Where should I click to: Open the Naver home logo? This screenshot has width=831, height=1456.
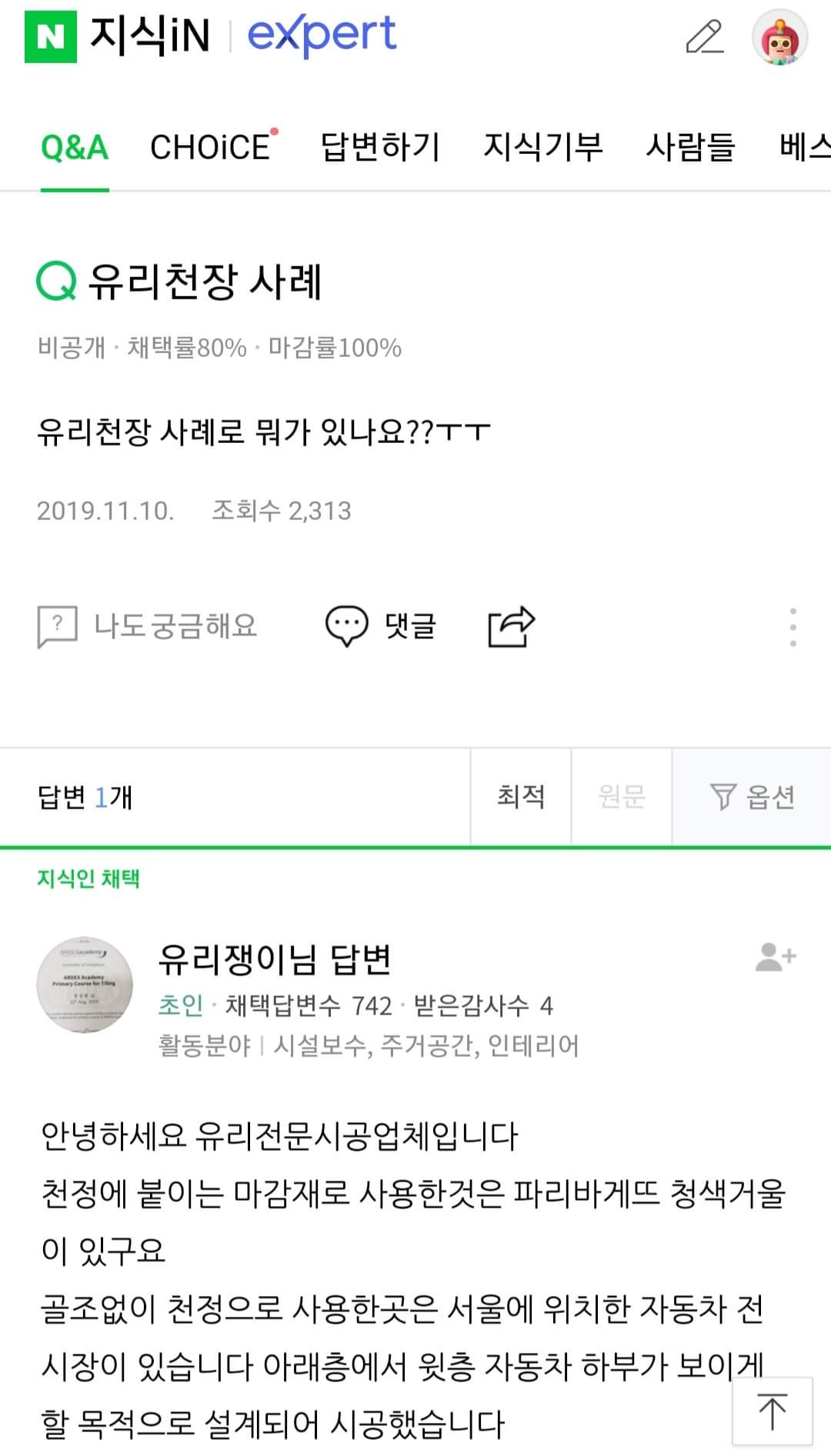[x=51, y=36]
